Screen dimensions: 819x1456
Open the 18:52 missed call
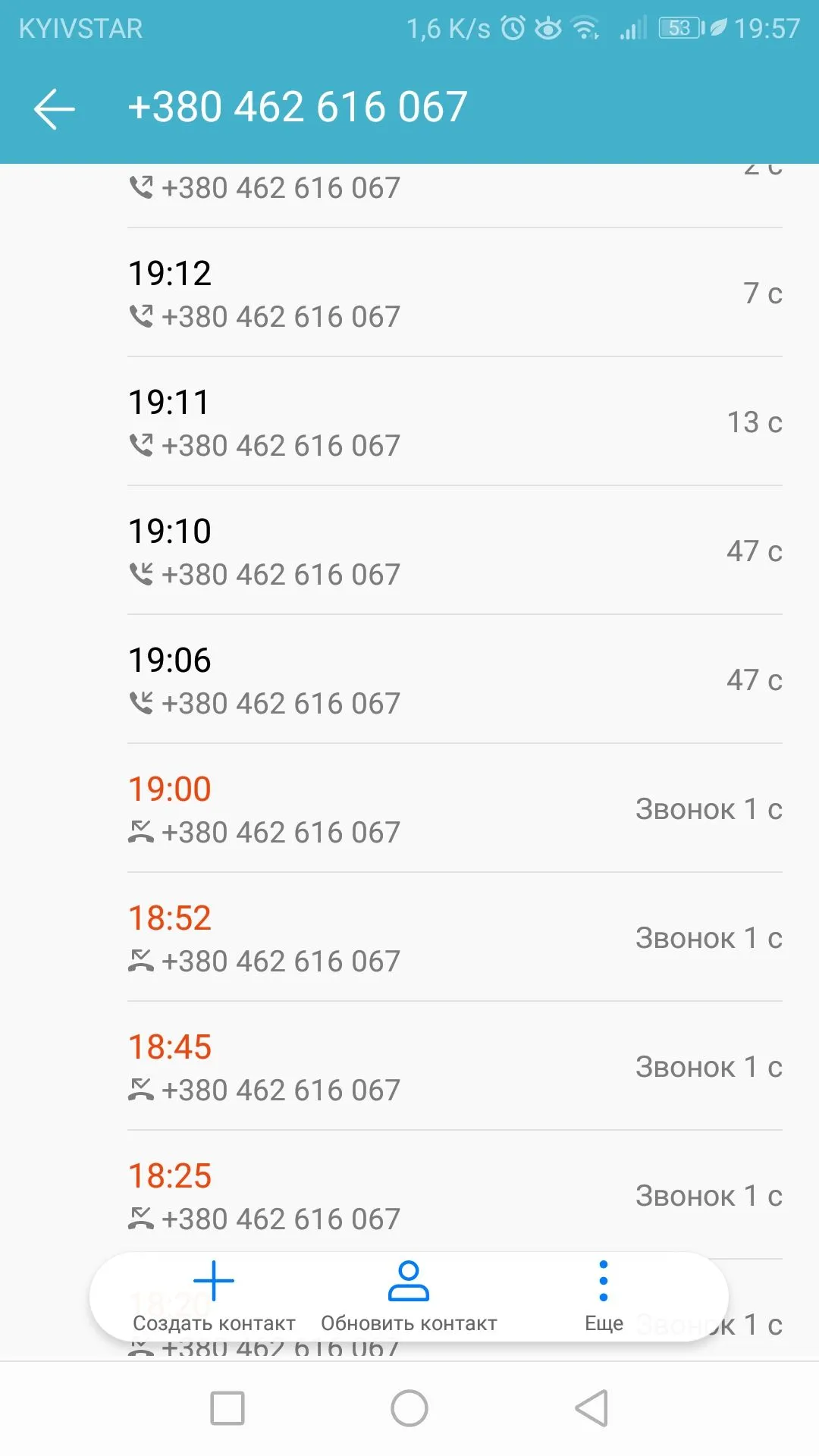455,939
